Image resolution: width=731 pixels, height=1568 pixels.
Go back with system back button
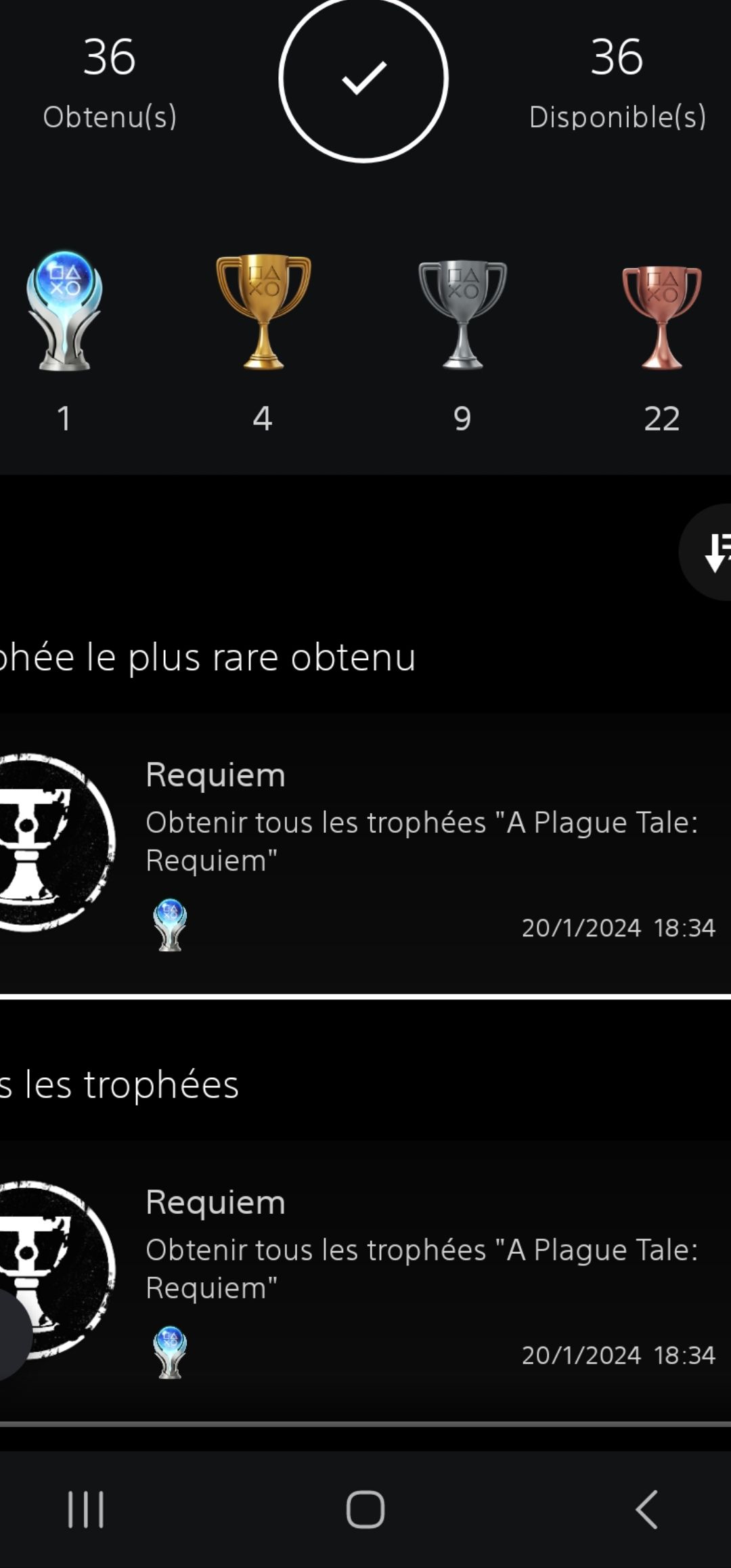pos(646,1509)
